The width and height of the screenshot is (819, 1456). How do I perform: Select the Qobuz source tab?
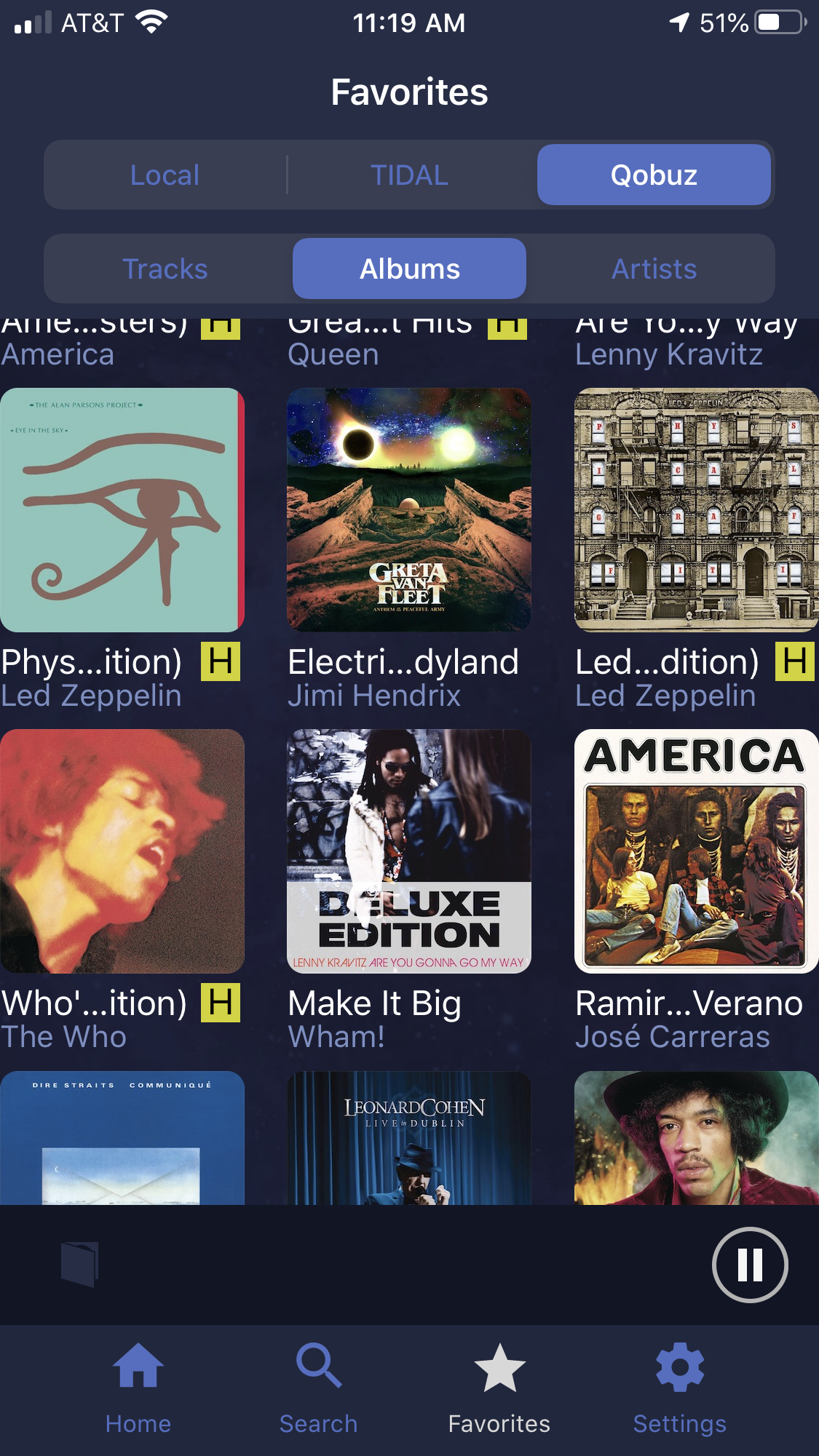[x=654, y=175]
